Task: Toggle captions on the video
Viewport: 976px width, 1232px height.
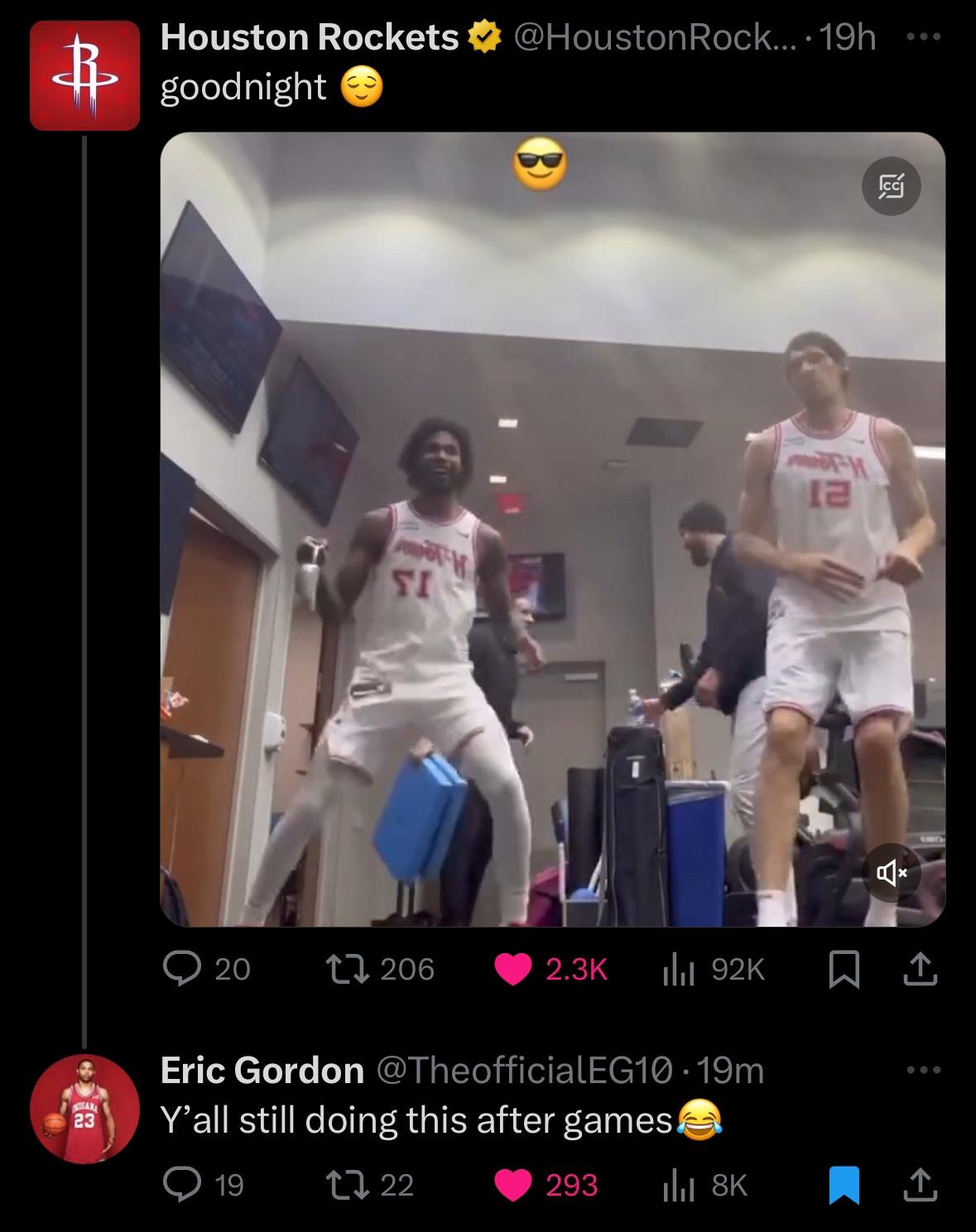Action: pos(891,186)
